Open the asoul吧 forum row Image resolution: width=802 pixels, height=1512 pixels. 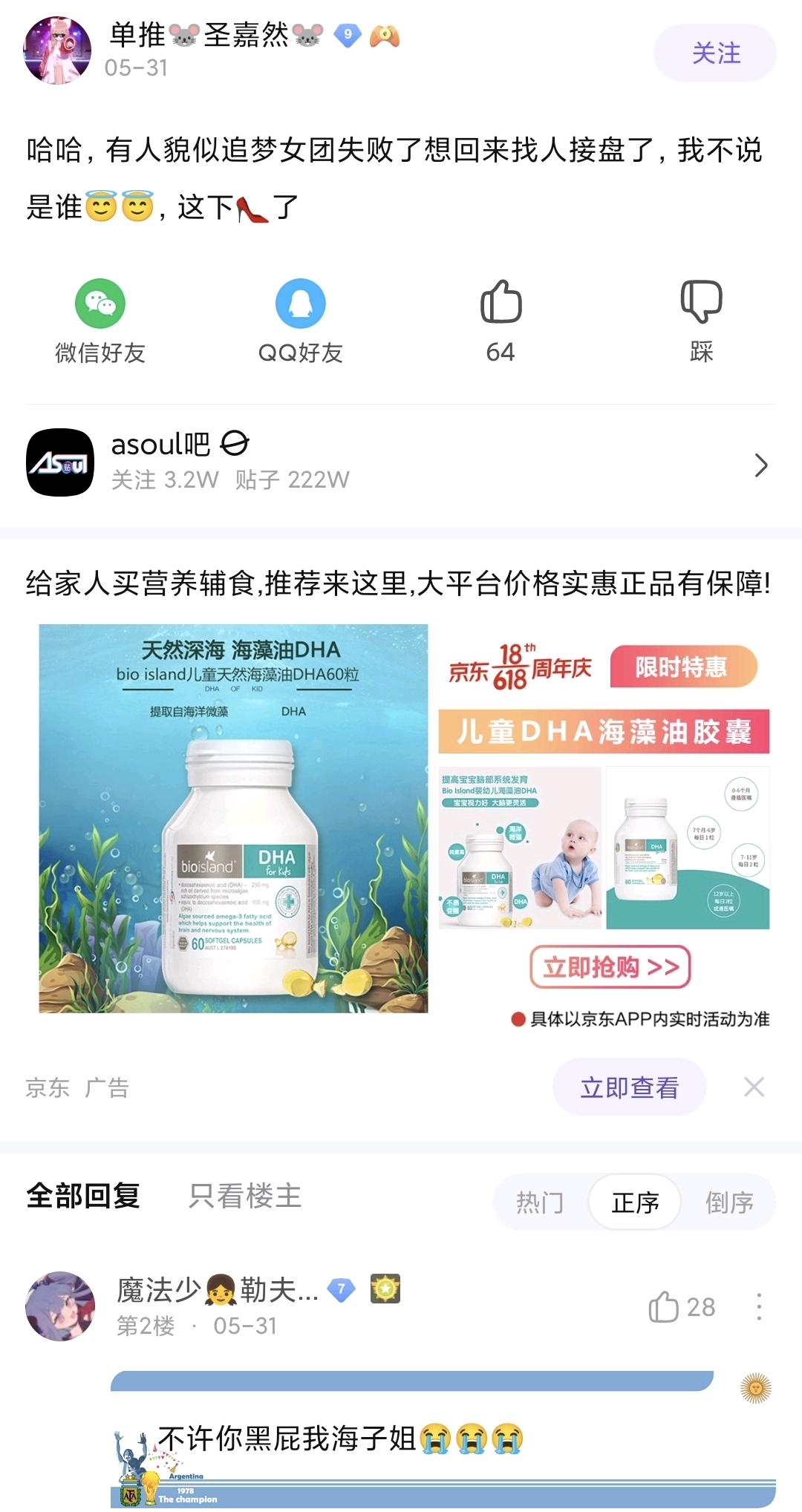coord(401,462)
